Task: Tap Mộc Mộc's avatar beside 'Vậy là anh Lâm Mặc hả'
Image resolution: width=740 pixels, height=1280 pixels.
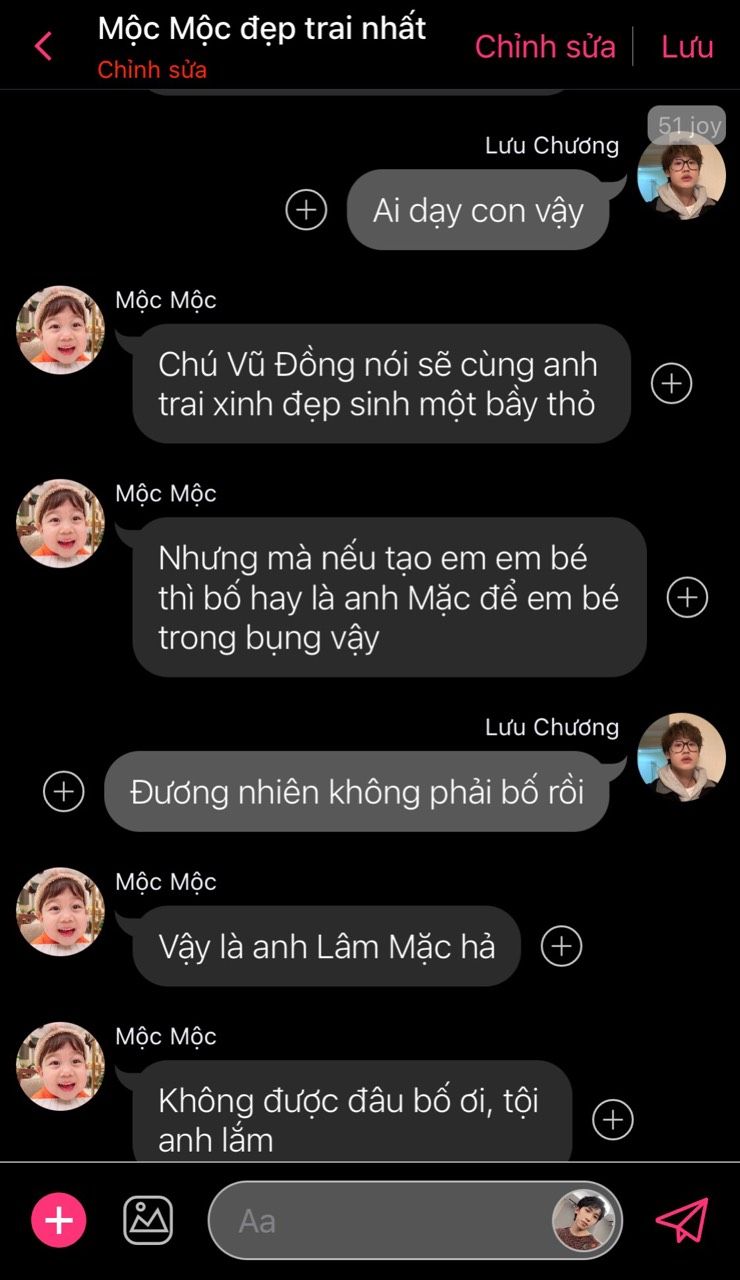Action: point(61,911)
